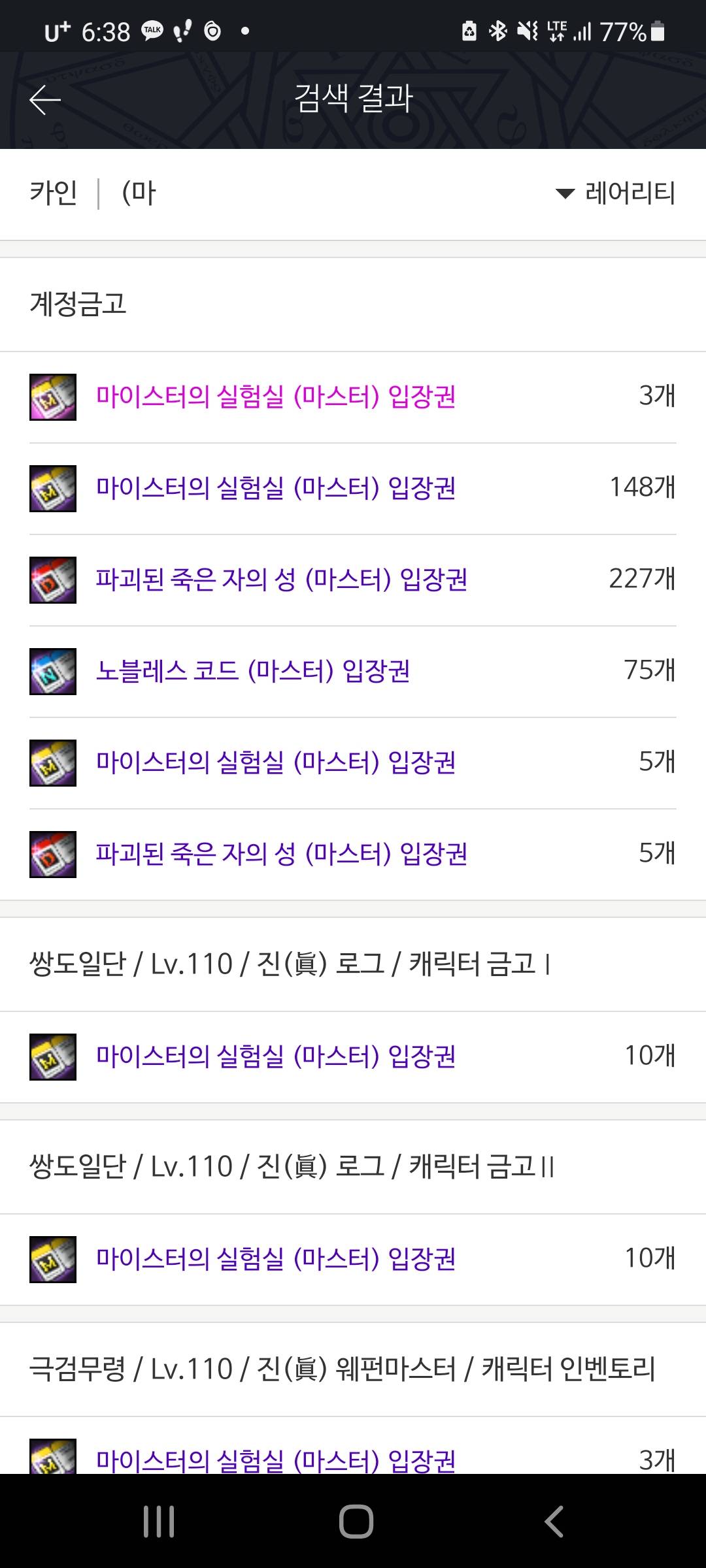Image resolution: width=706 pixels, height=1568 pixels.
Task: Select the 노블레스 코드 (마스터) 입장권 item
Action: coord(253,671)
